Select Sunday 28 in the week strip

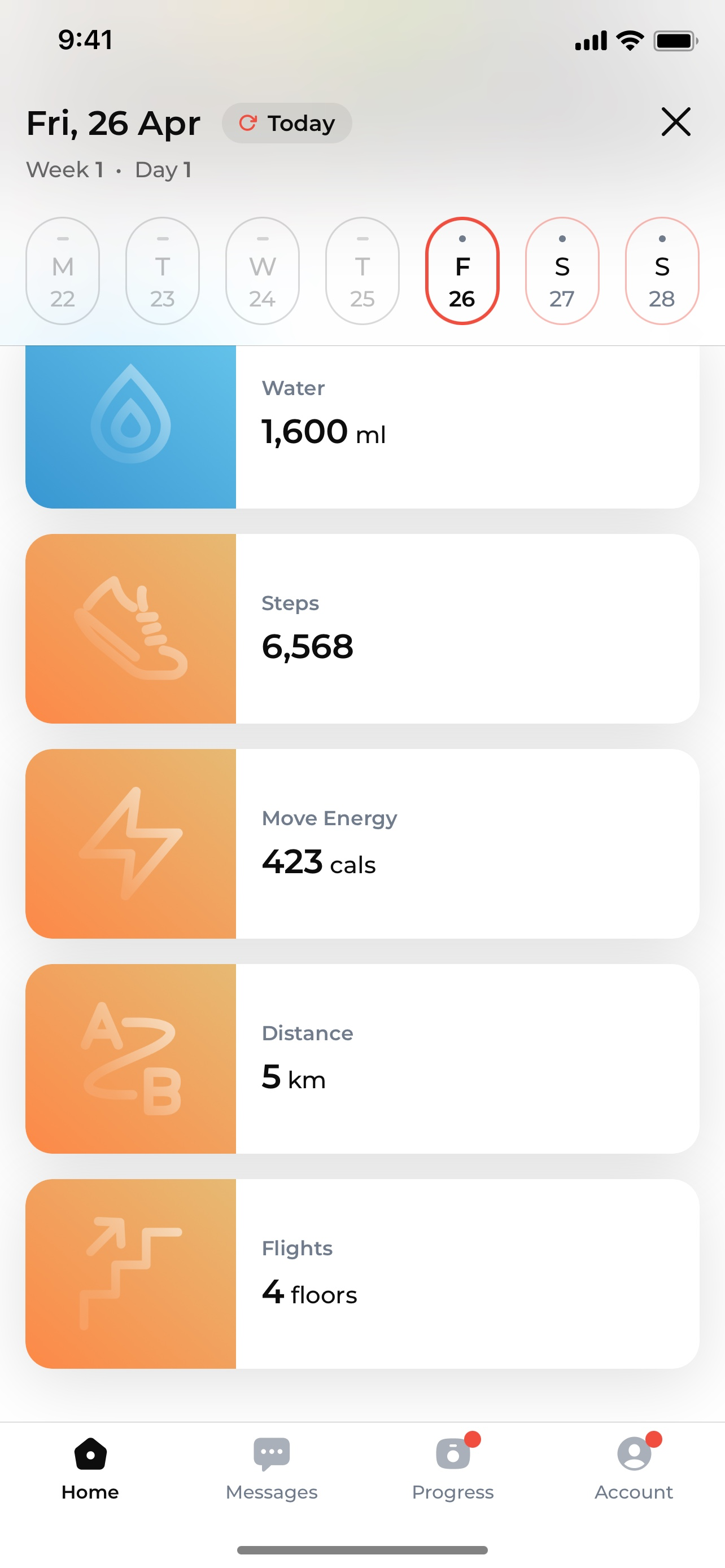click(662, 271)
